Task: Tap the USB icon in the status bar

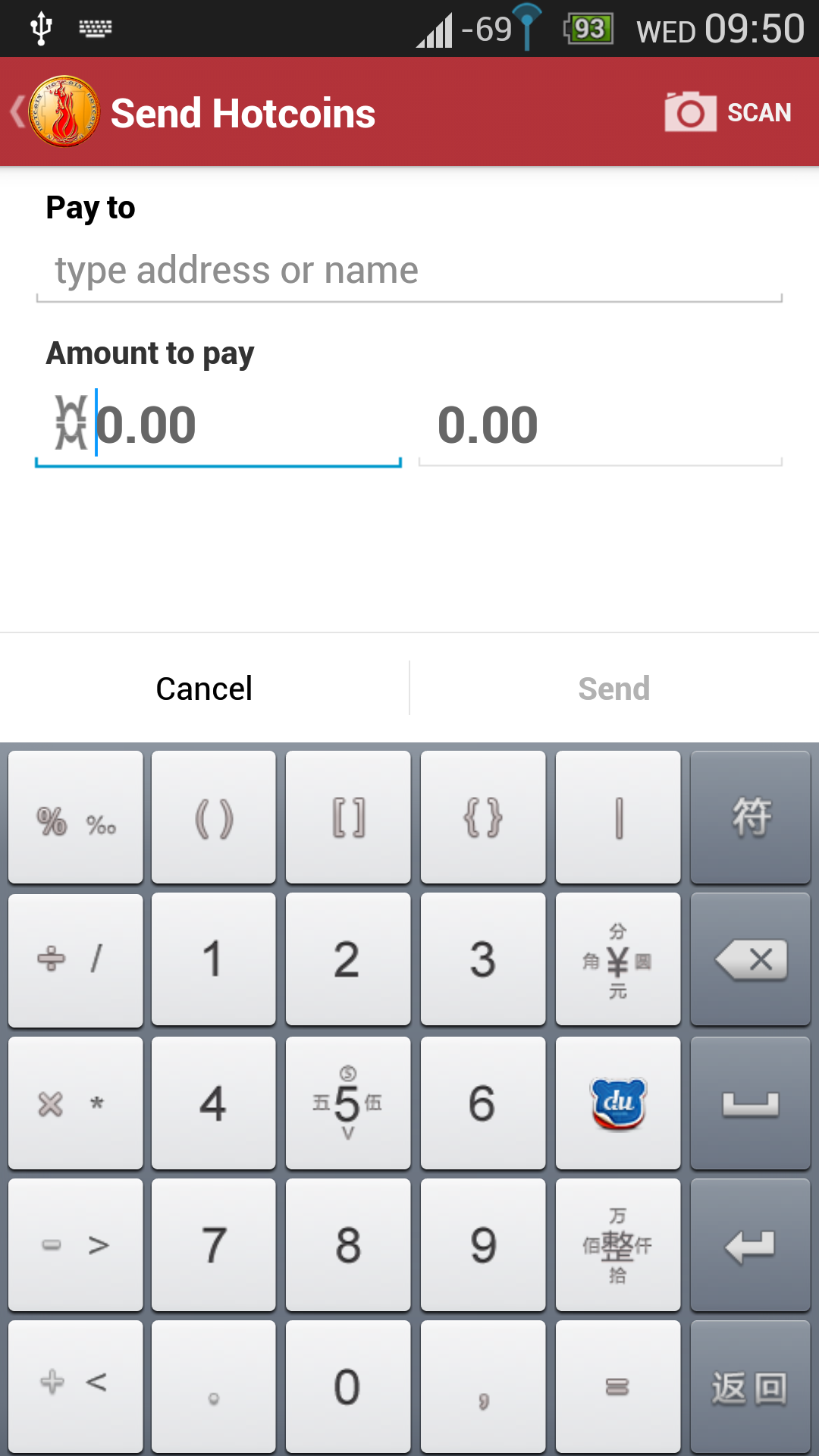Action: (x=39, y=28)
